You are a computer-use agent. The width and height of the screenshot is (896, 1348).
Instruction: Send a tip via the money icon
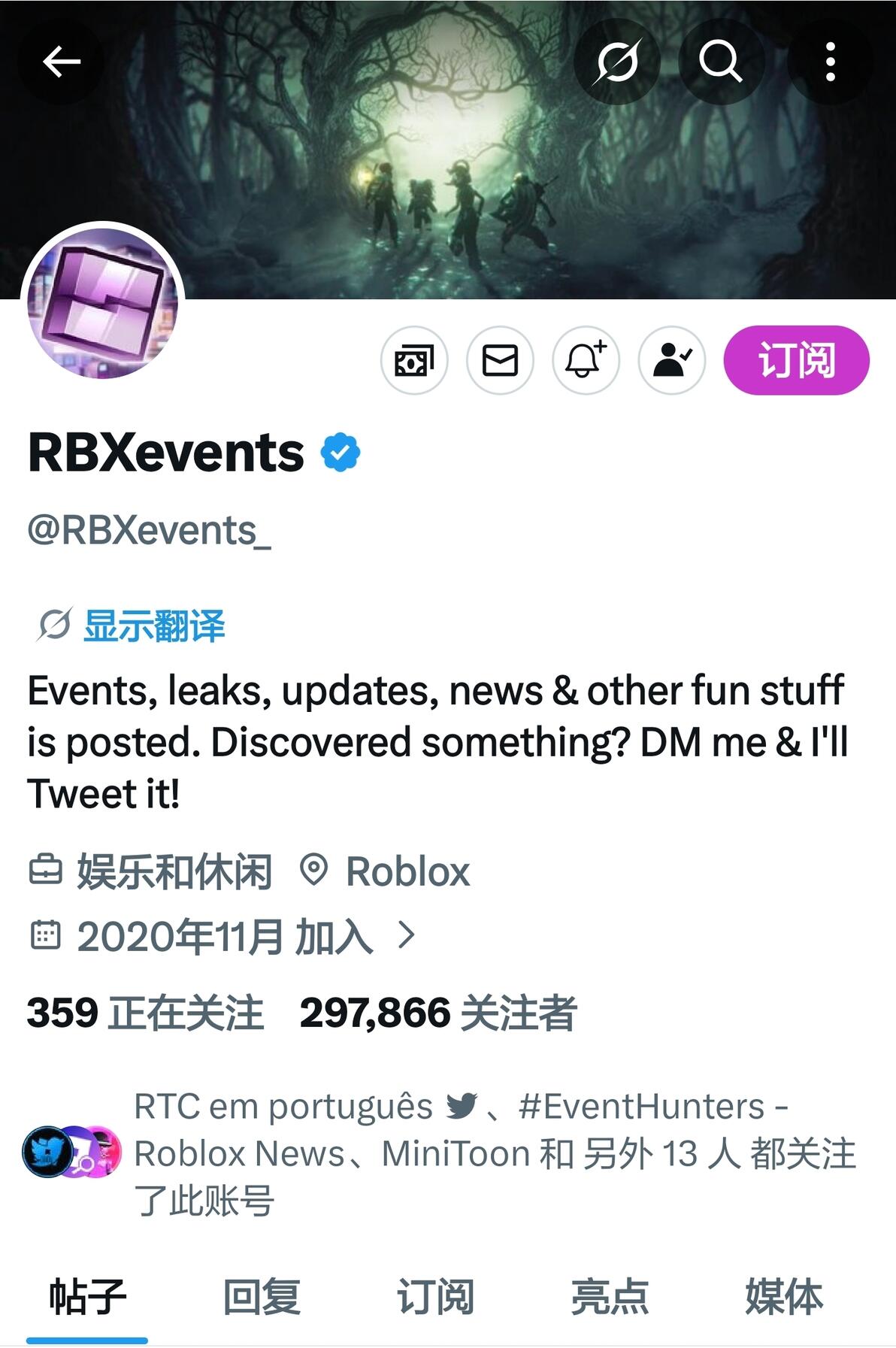[414, 360]
